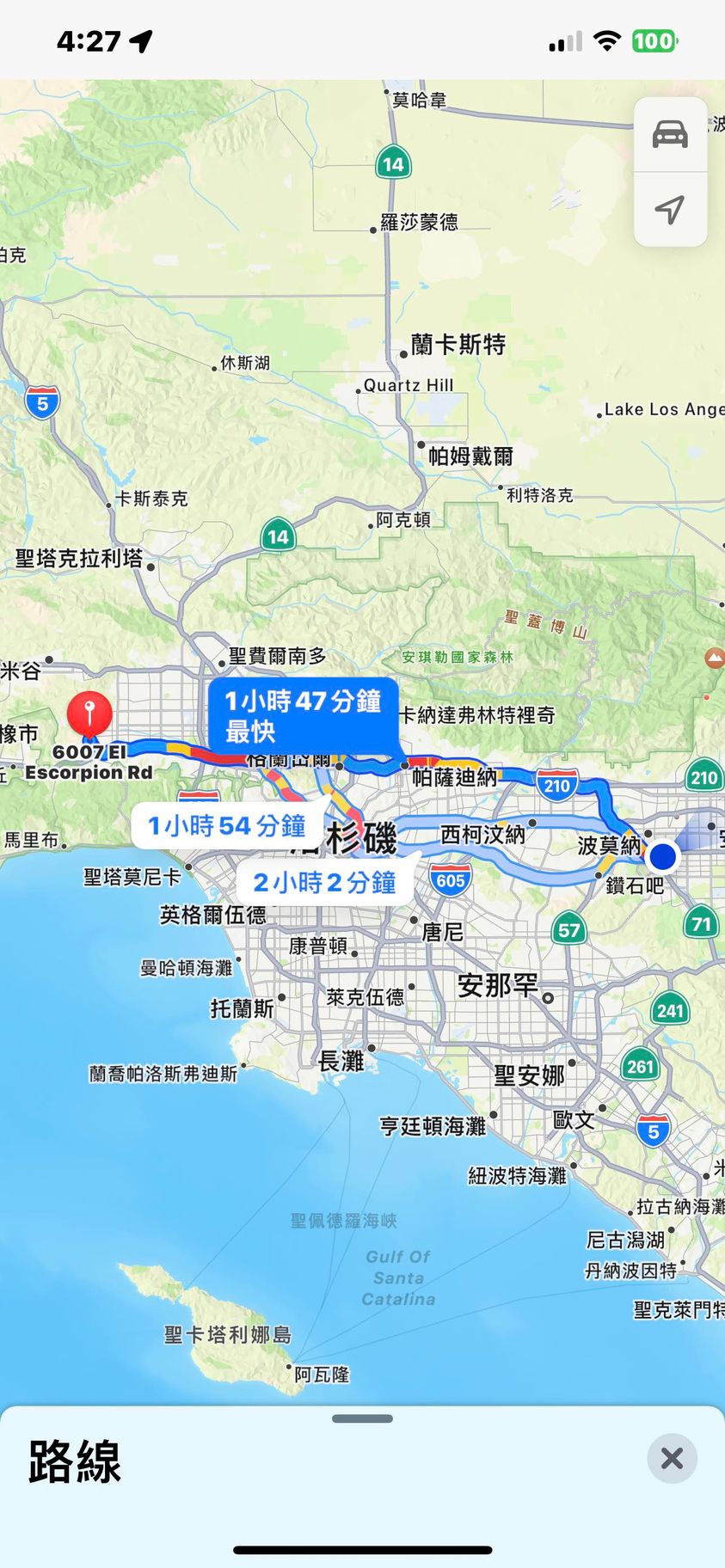Tap the location tracking arrow button
This screenshot has width=725, height=1568.
[670, 209]
